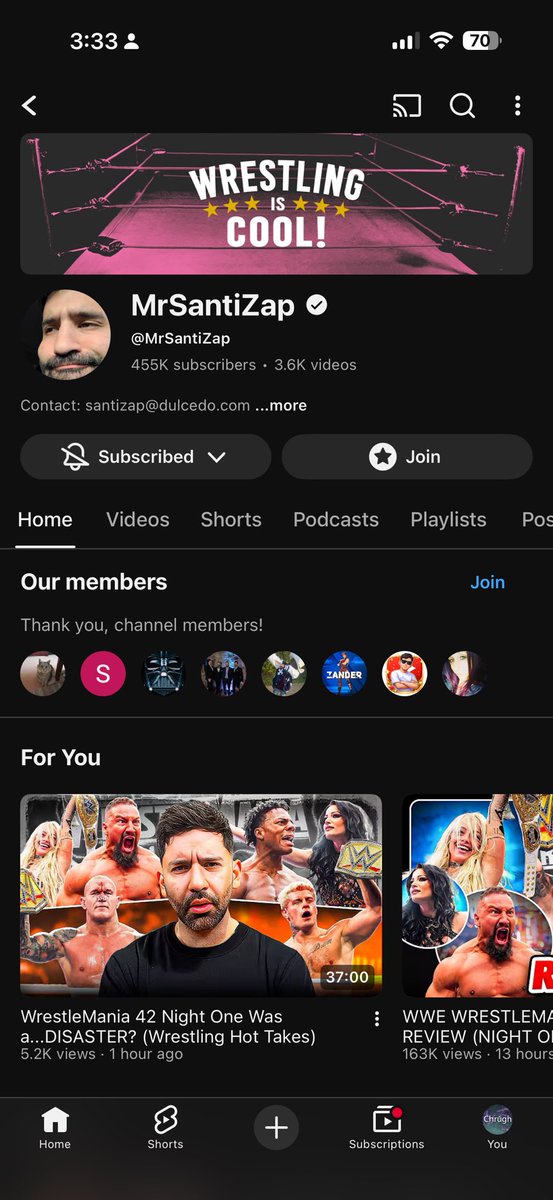Tap the Join membership button with star
Screen dimensions: 553x1200
click(x=407, y=456)
